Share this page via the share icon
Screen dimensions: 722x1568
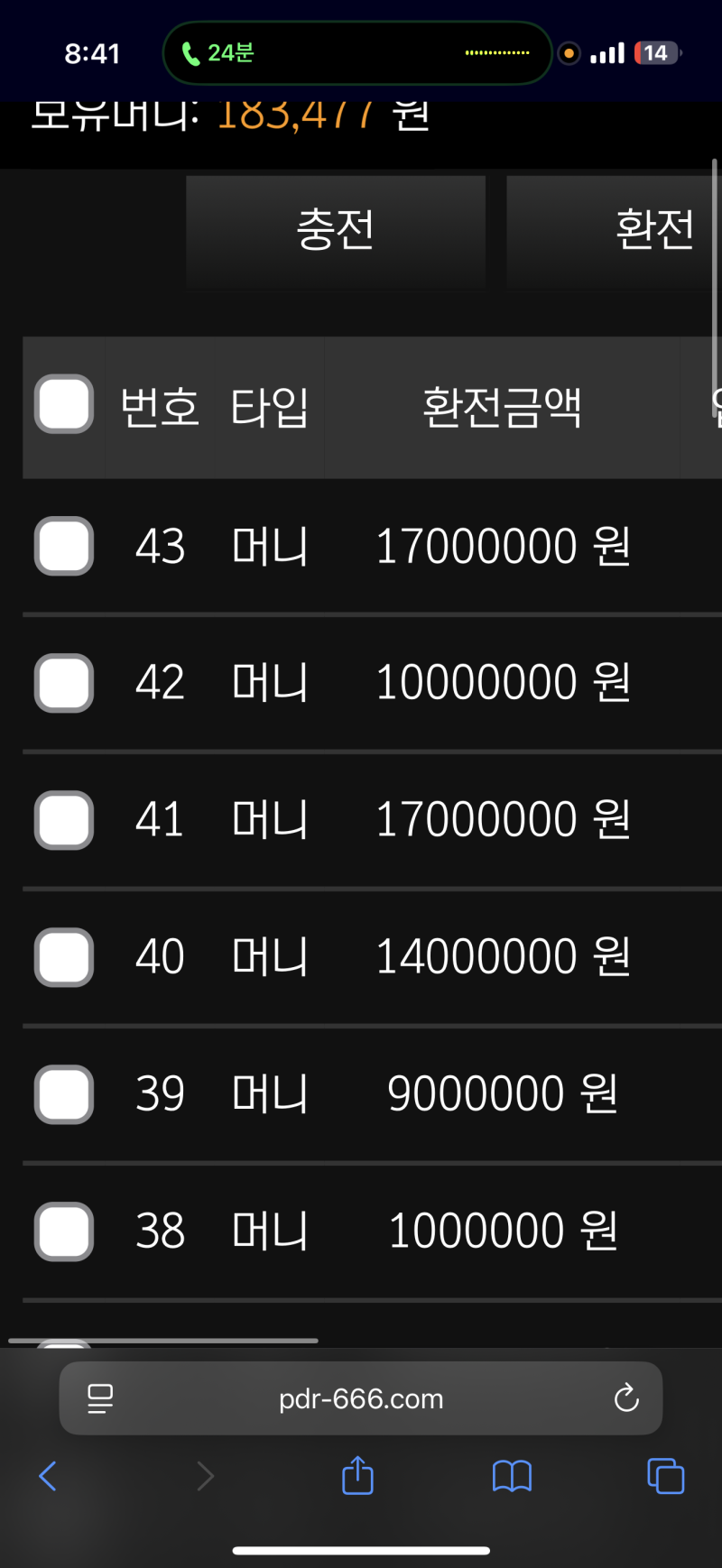coord(357,1476)
